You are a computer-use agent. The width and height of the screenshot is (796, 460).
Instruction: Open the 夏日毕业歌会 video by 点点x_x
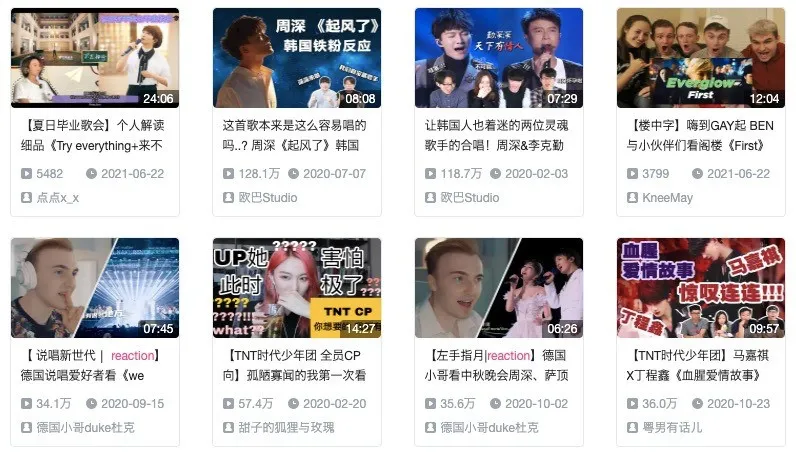click(94, 58)
